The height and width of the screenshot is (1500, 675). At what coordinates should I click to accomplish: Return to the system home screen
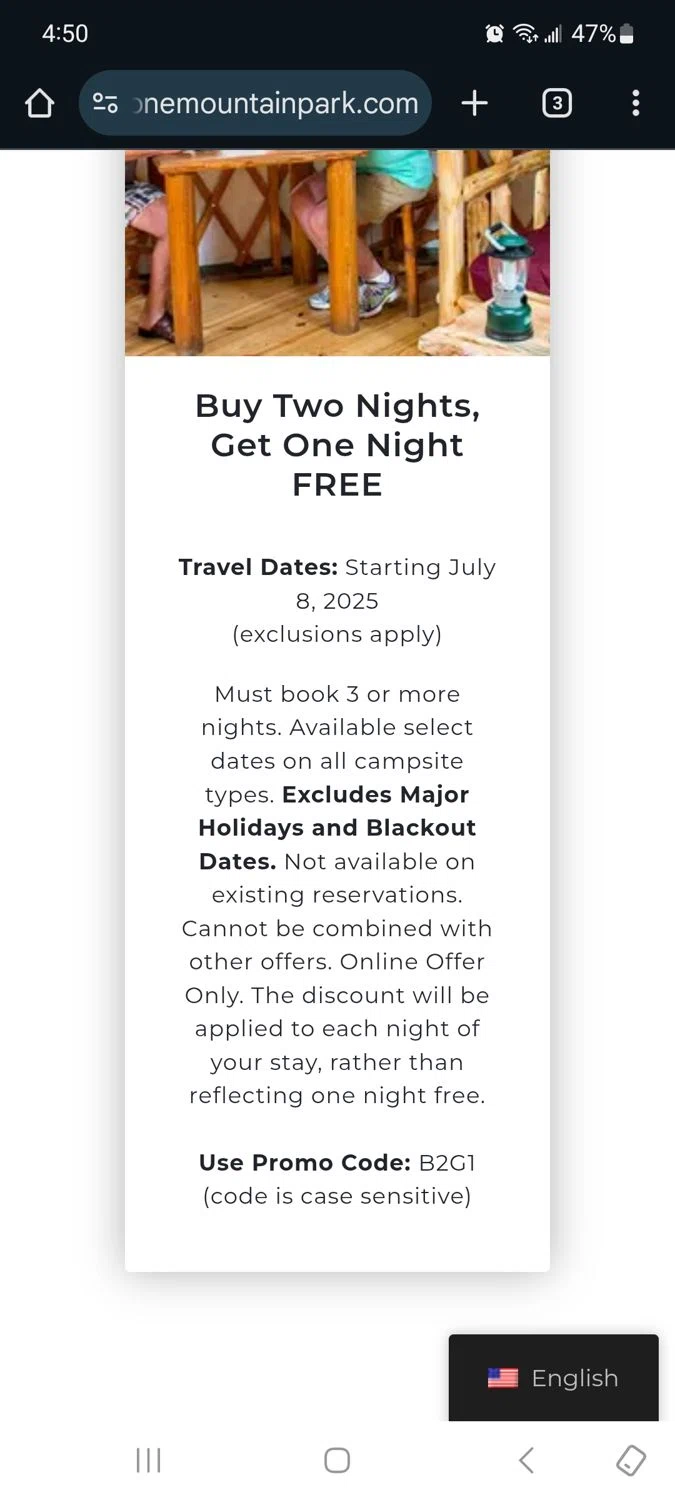[337, 1460]
